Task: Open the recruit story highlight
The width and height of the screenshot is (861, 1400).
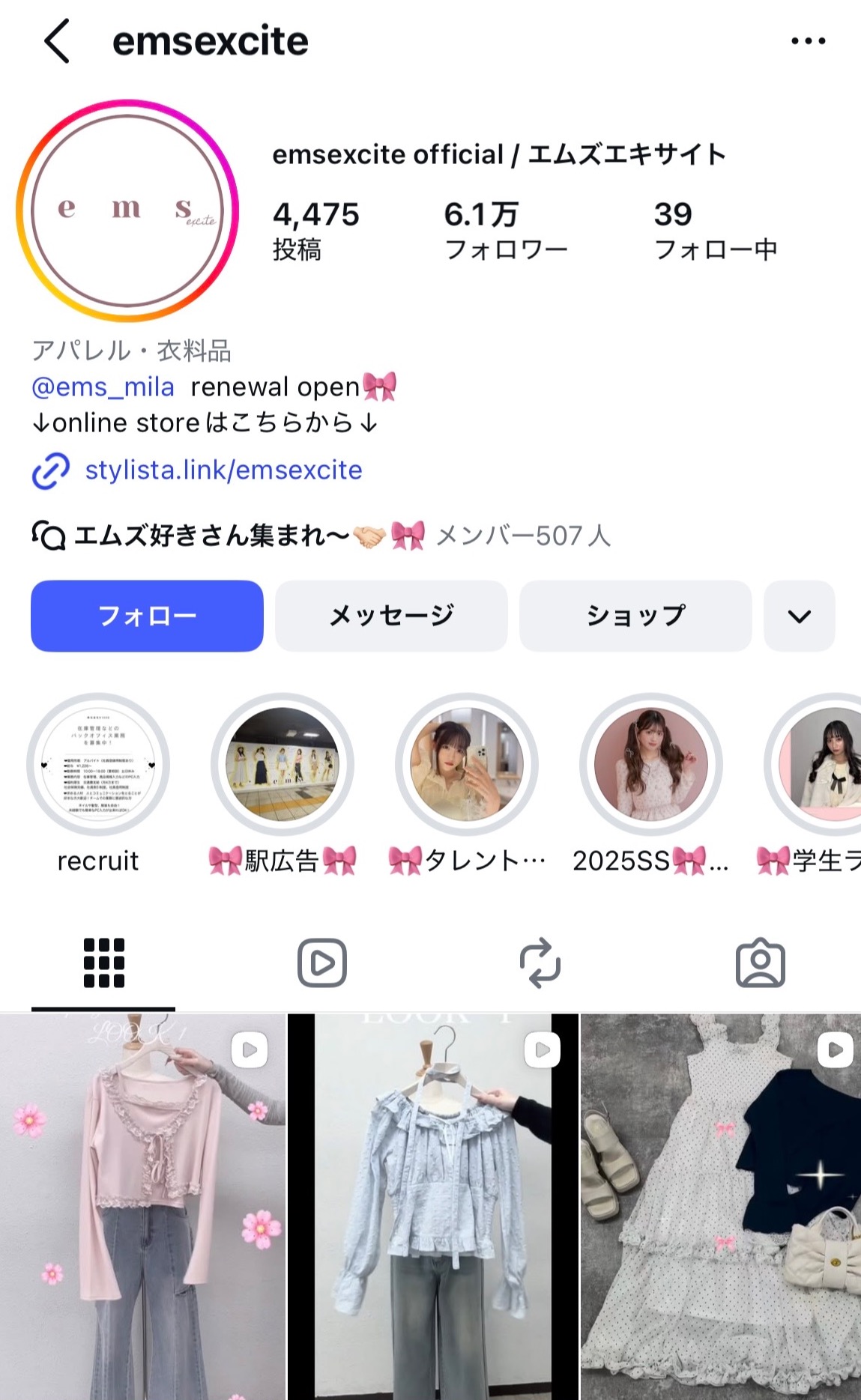Action: tap(97, 763)
